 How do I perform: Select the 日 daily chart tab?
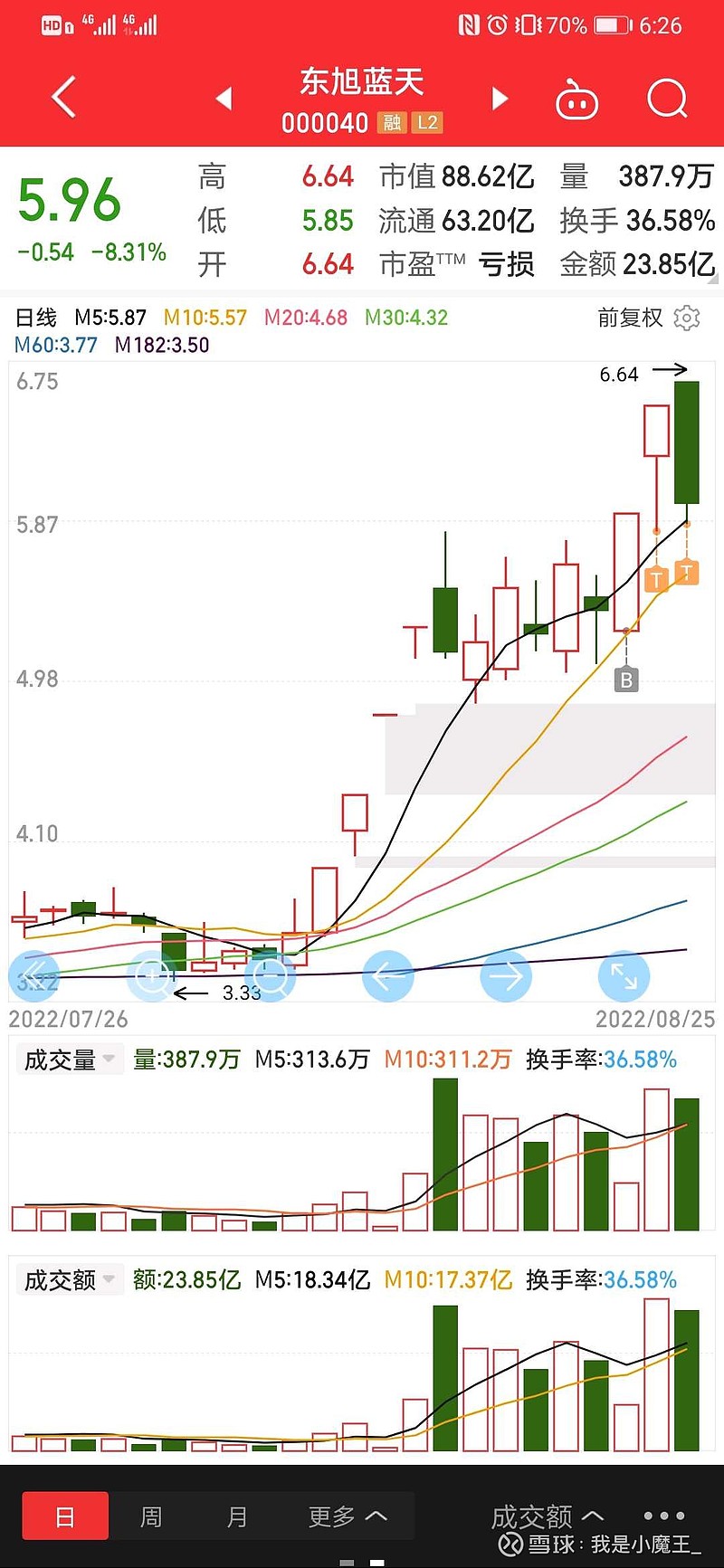tap(65, 1516)
